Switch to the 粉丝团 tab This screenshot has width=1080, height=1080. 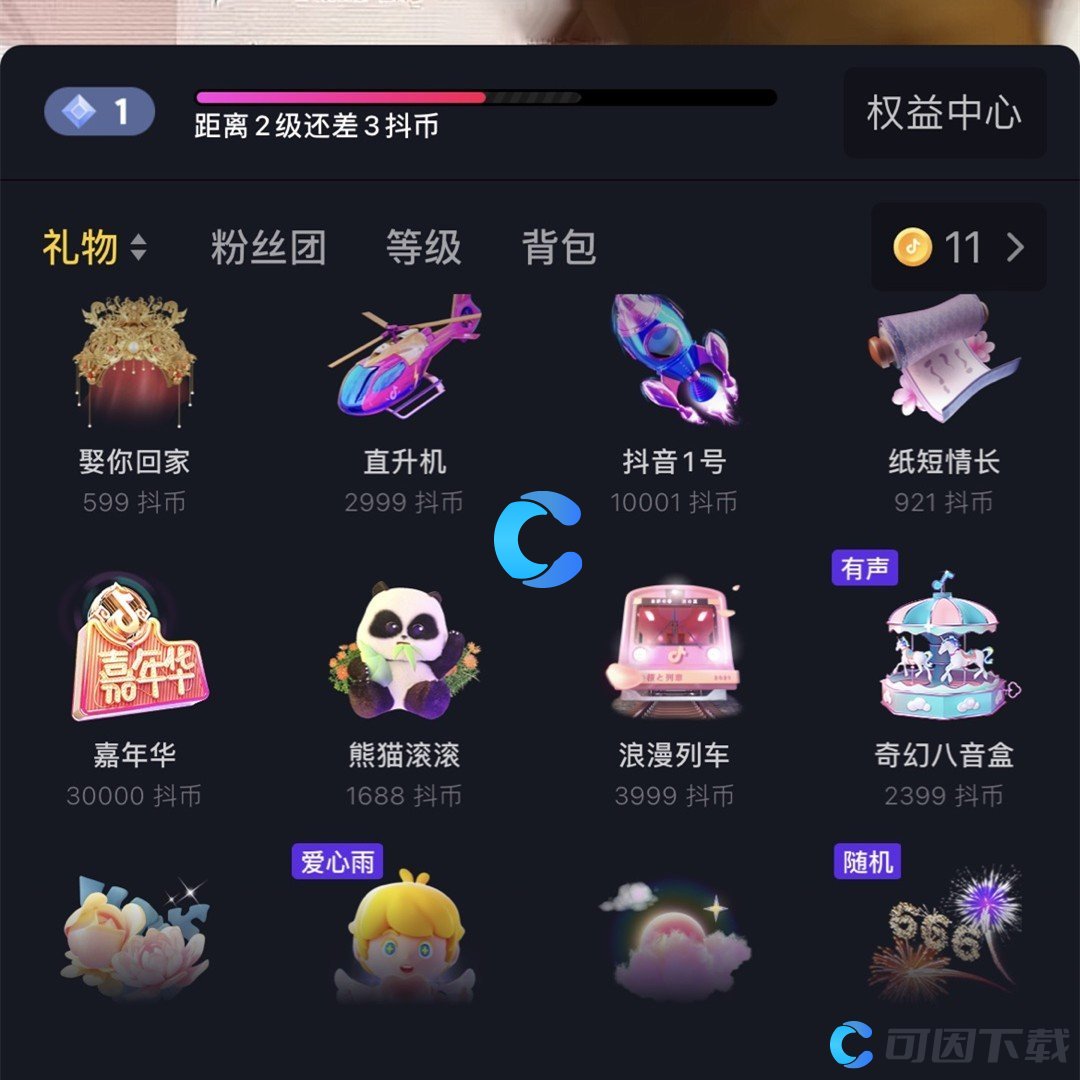[268, 248]
